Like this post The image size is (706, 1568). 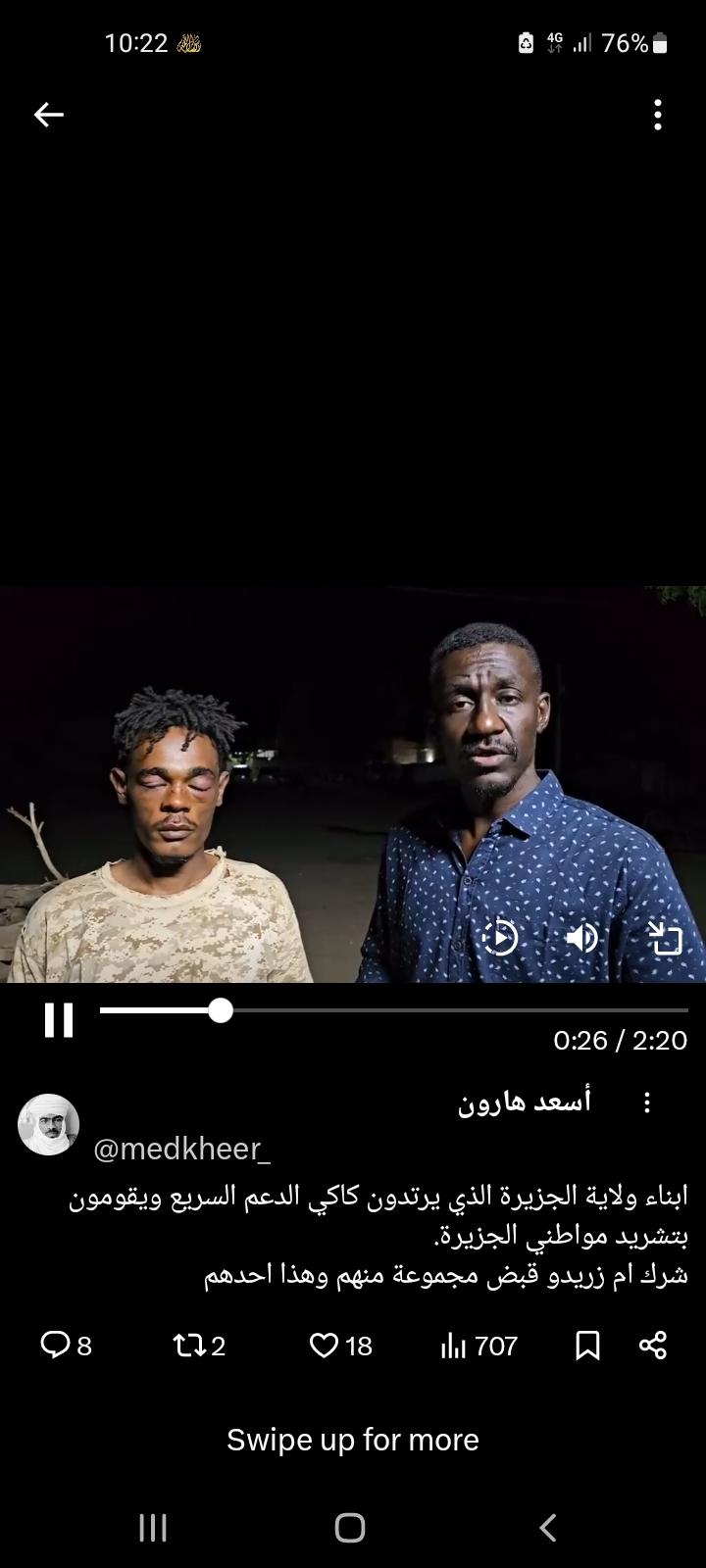tap(340, 1346)
